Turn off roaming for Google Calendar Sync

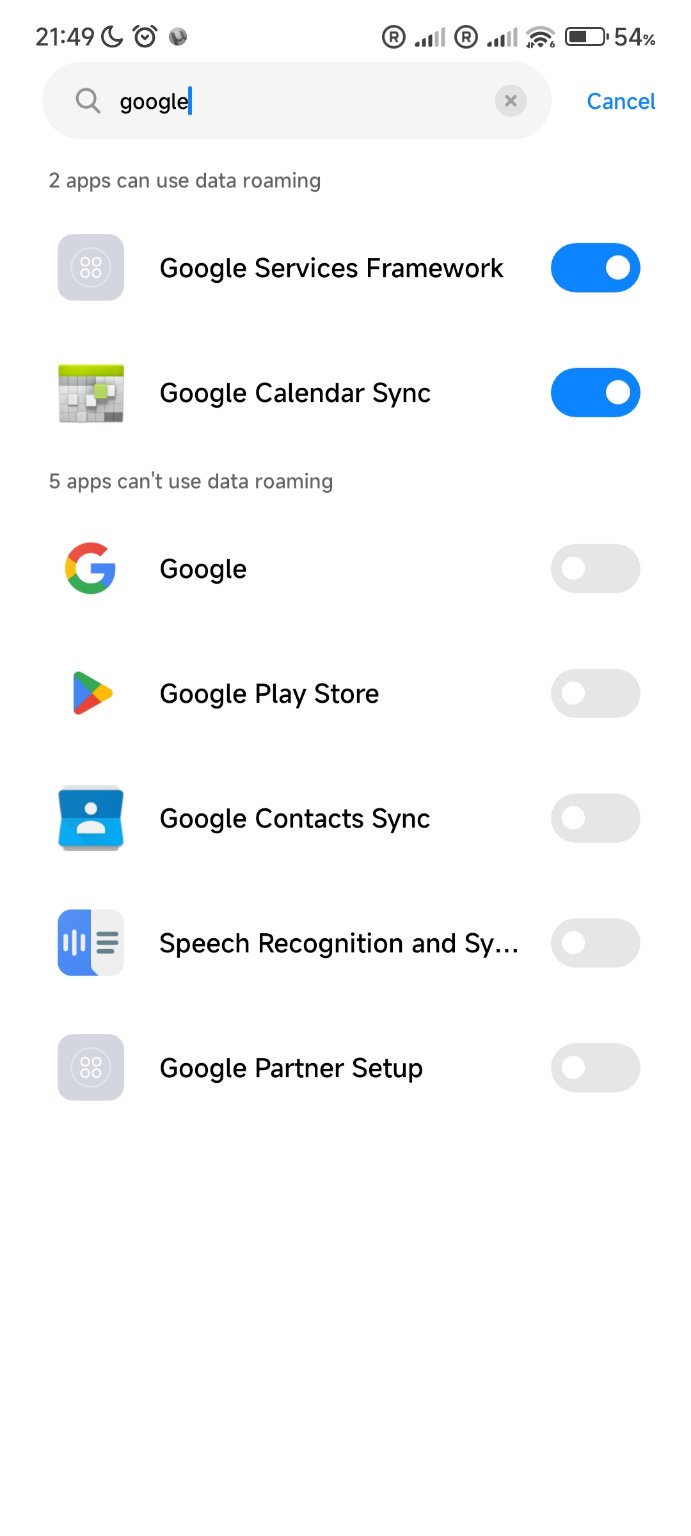pyautogui.click(x=595, y=393)
